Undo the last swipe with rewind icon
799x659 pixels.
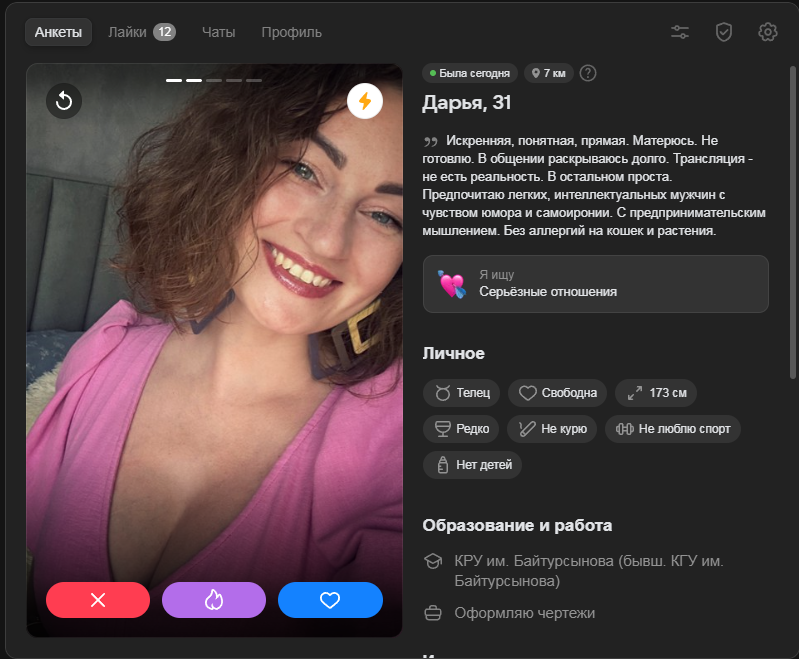tap(64, 100)
